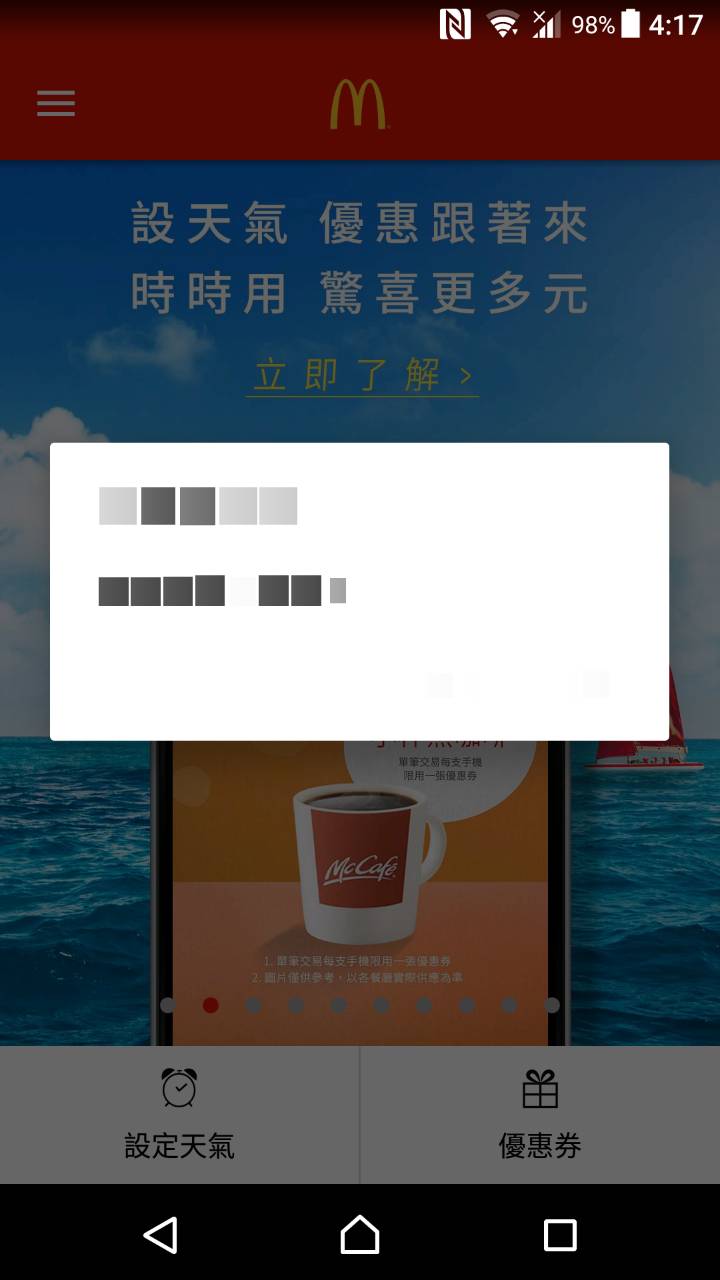
Task: Return to the home screen
Action: (360, 1235)
